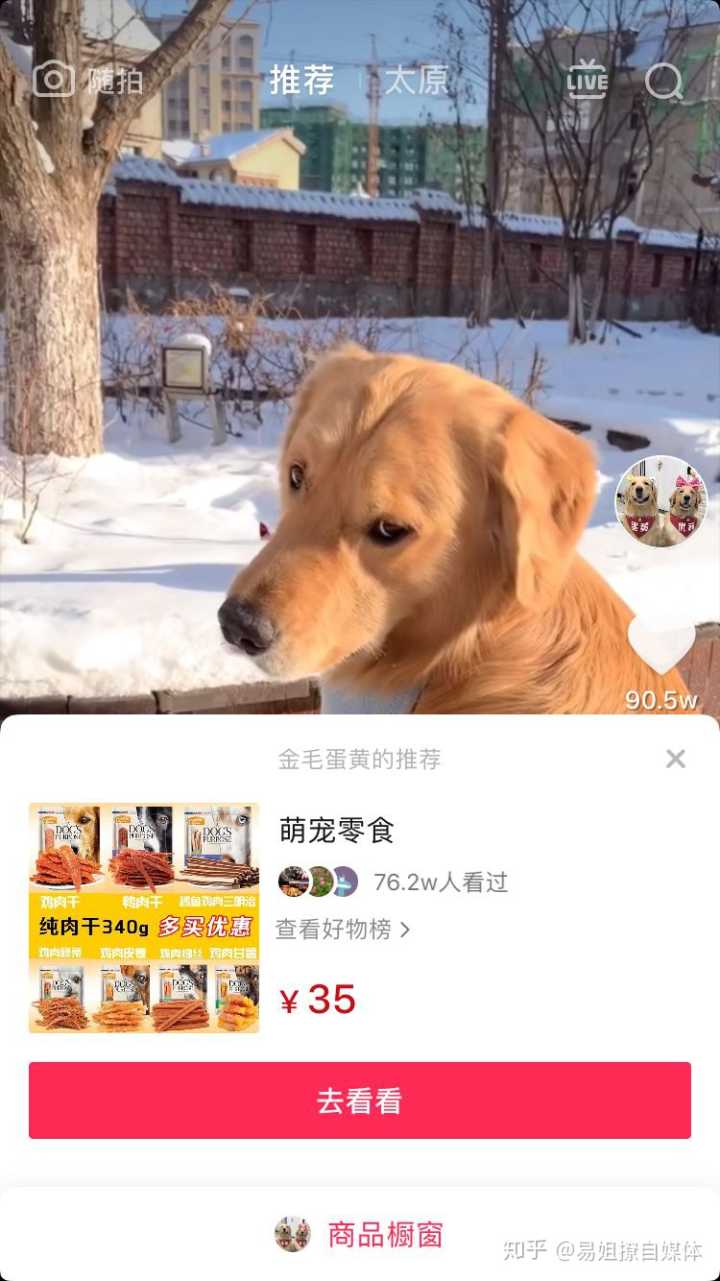This screenshot has width=720, height=1281.
Task: Open the 商品橱窗 showcase
Action: [360, 1235]
